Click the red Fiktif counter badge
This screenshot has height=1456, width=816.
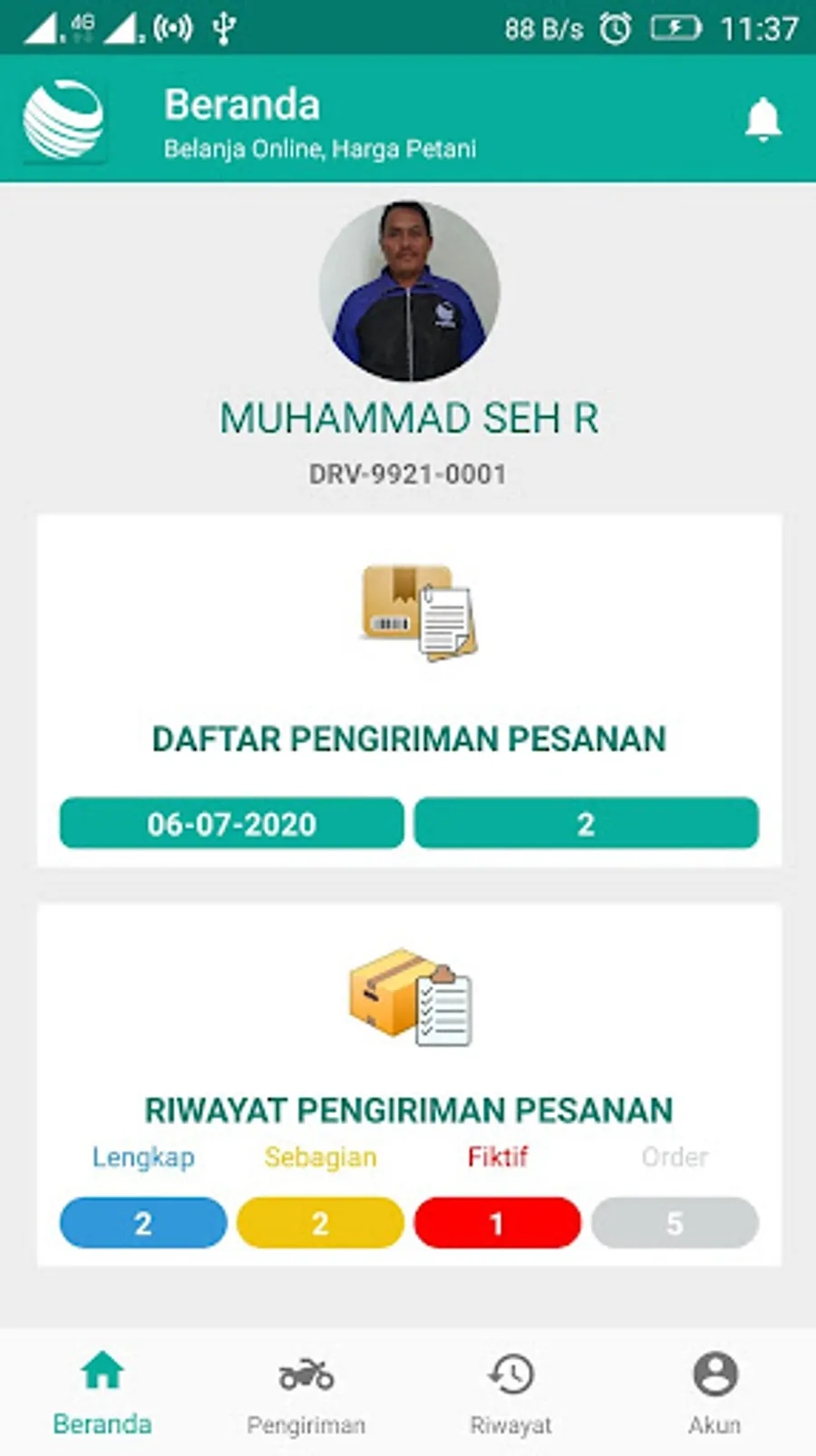tap(498, 1222)
